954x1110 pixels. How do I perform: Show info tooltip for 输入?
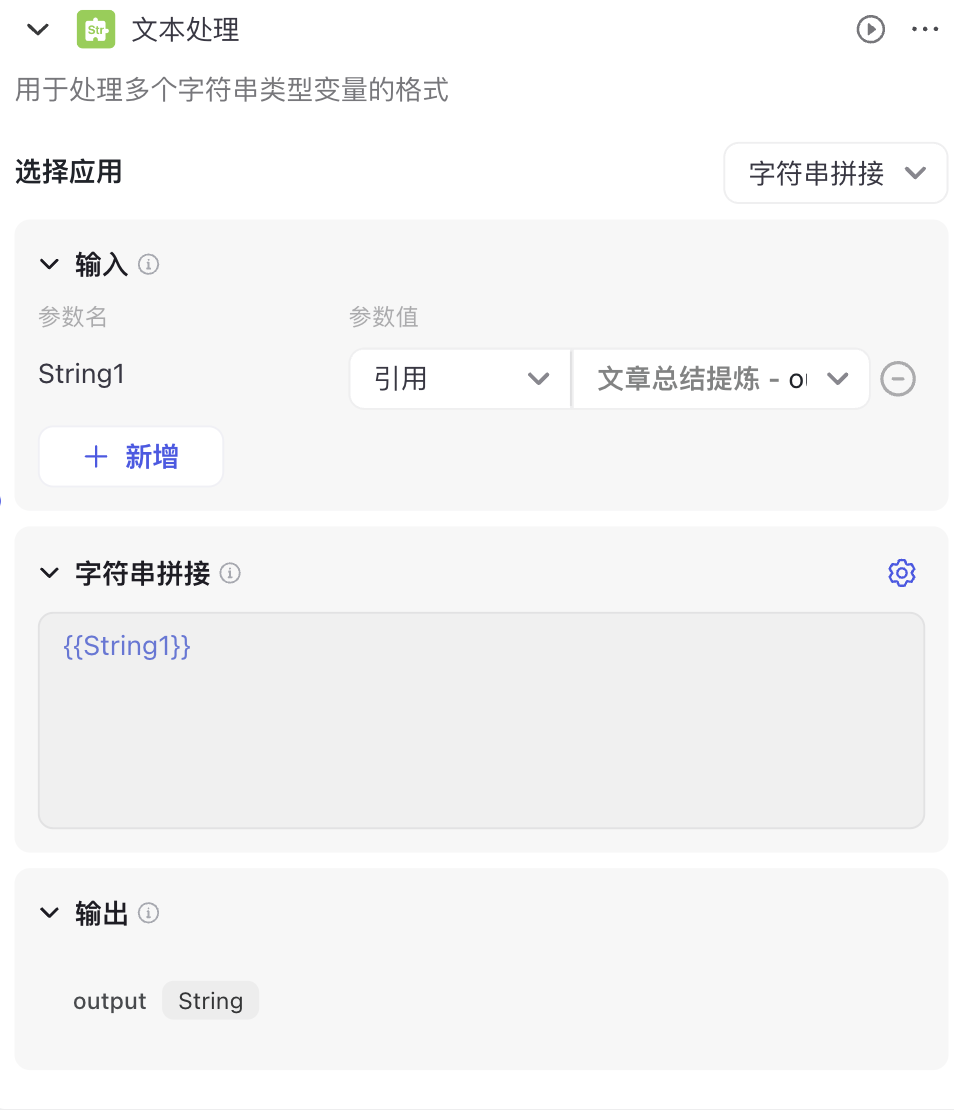point(149,265)
